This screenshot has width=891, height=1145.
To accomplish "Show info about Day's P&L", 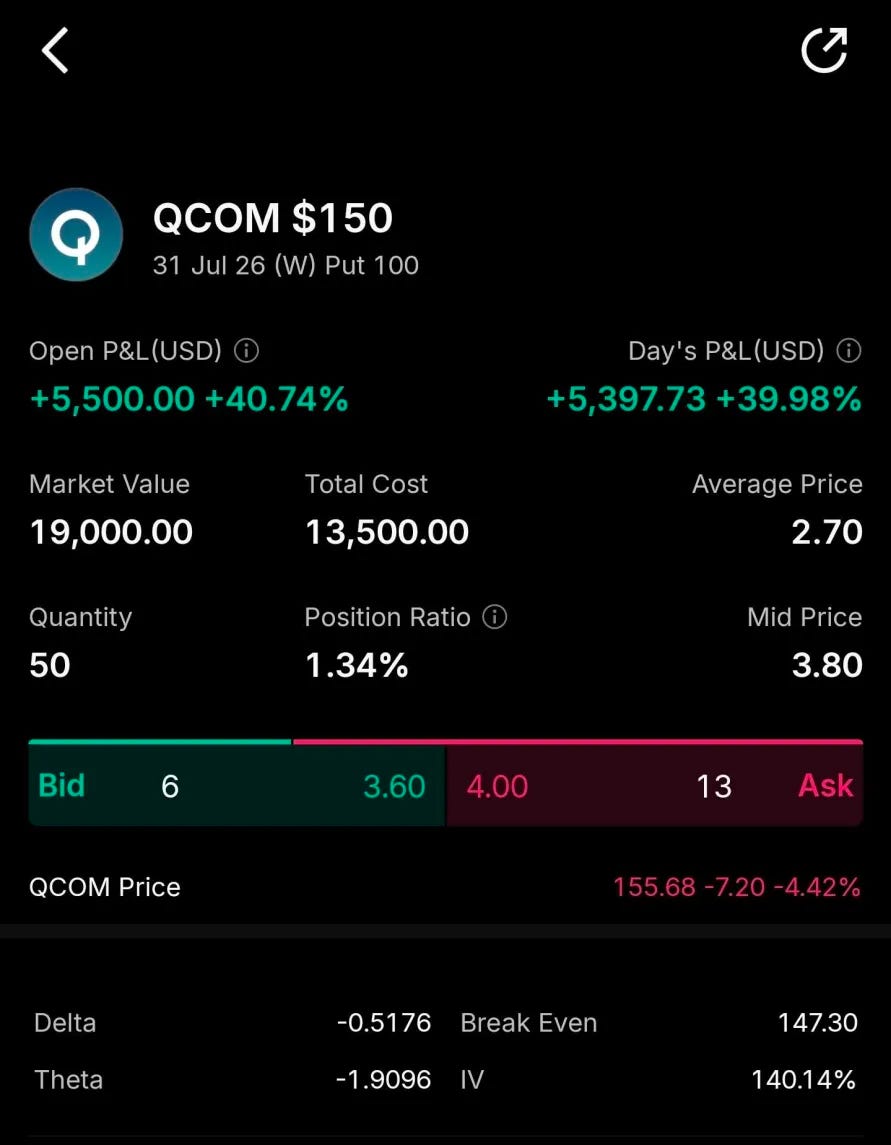I will coord(849,351).
